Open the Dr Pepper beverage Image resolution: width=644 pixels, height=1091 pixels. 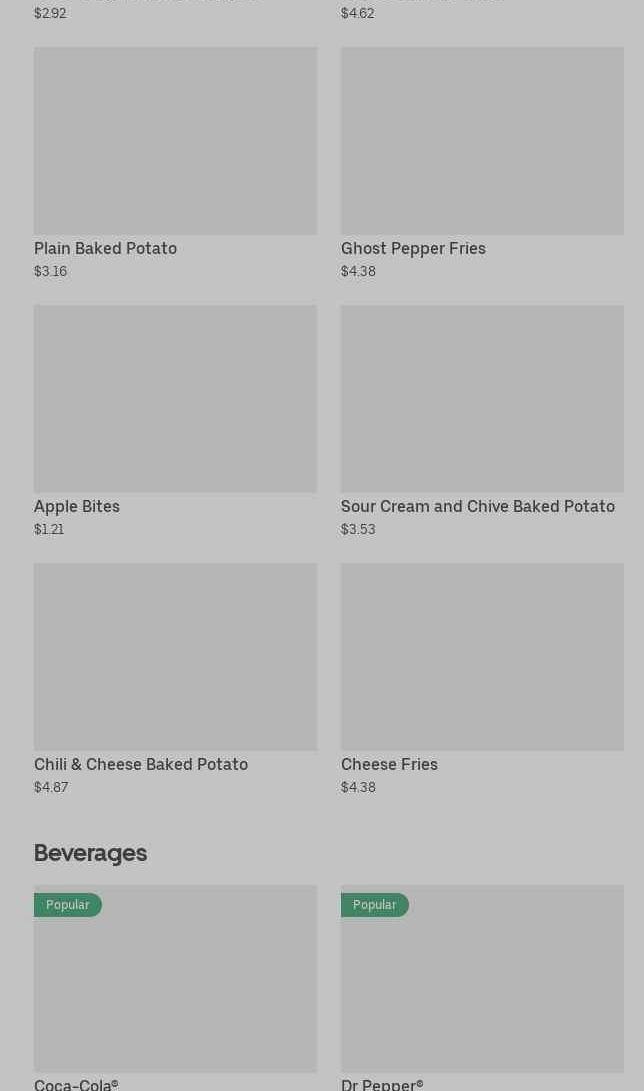[x=482, y=988]
